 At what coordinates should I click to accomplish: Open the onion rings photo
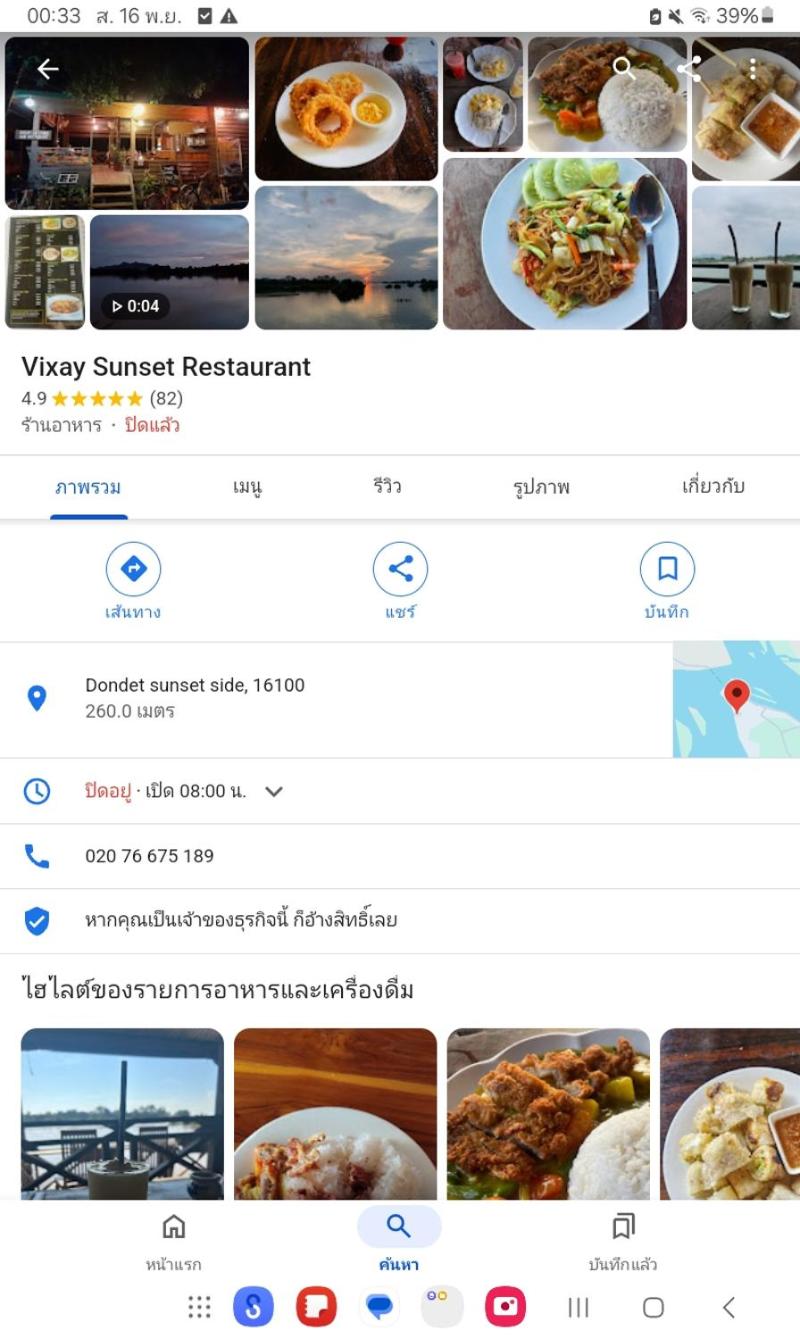346,109
